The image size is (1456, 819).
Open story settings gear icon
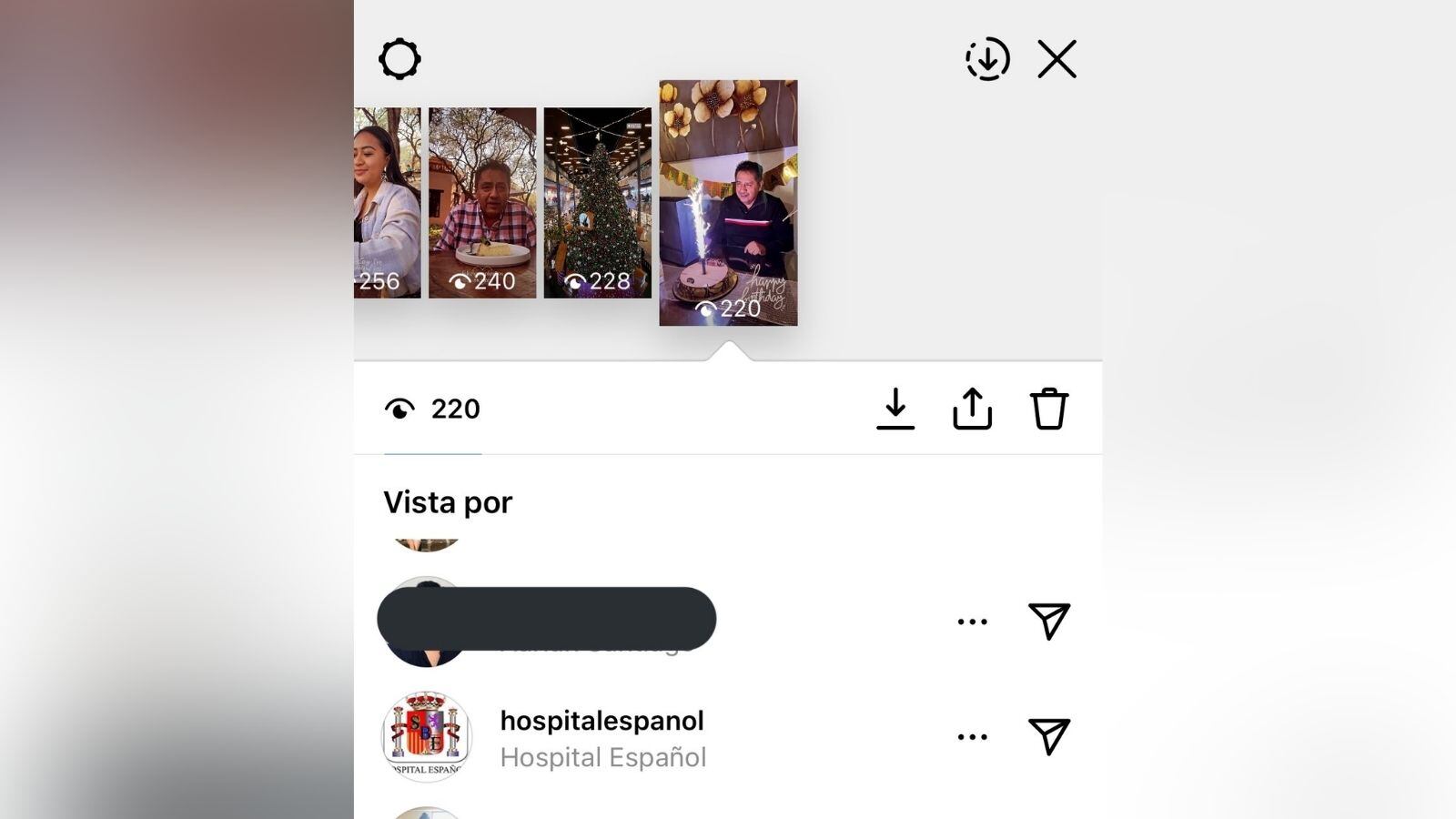coord(399,60)
